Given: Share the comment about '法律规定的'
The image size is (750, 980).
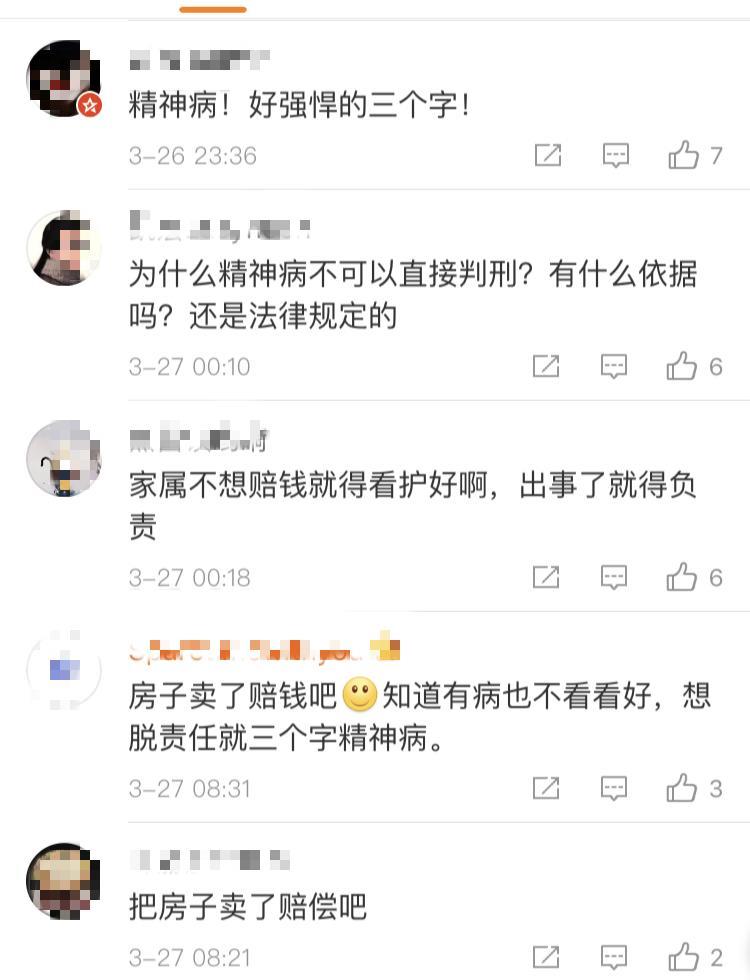Looking at the screenshot, I should (546, 366).
